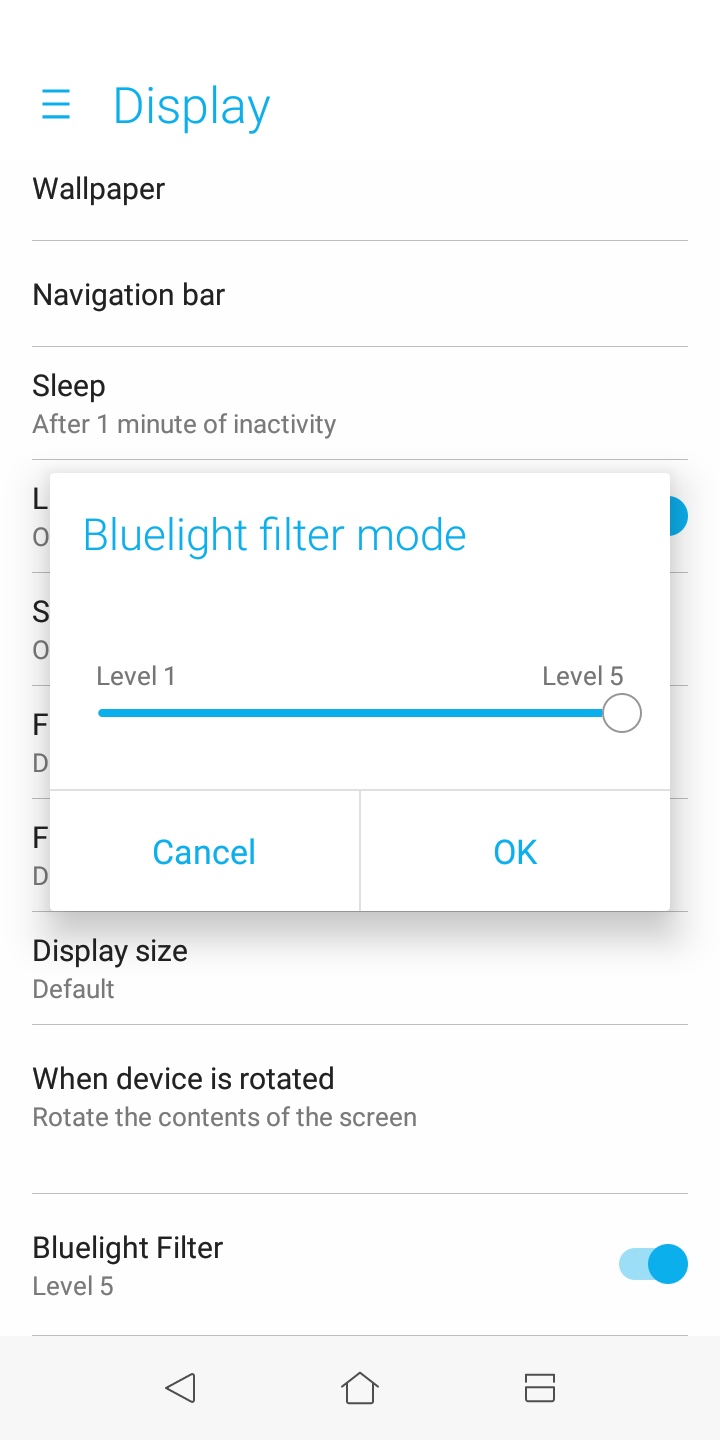Confirm the bluelight level with OK
Screen dimensions: 720x1440
click(x=515, y=852)
